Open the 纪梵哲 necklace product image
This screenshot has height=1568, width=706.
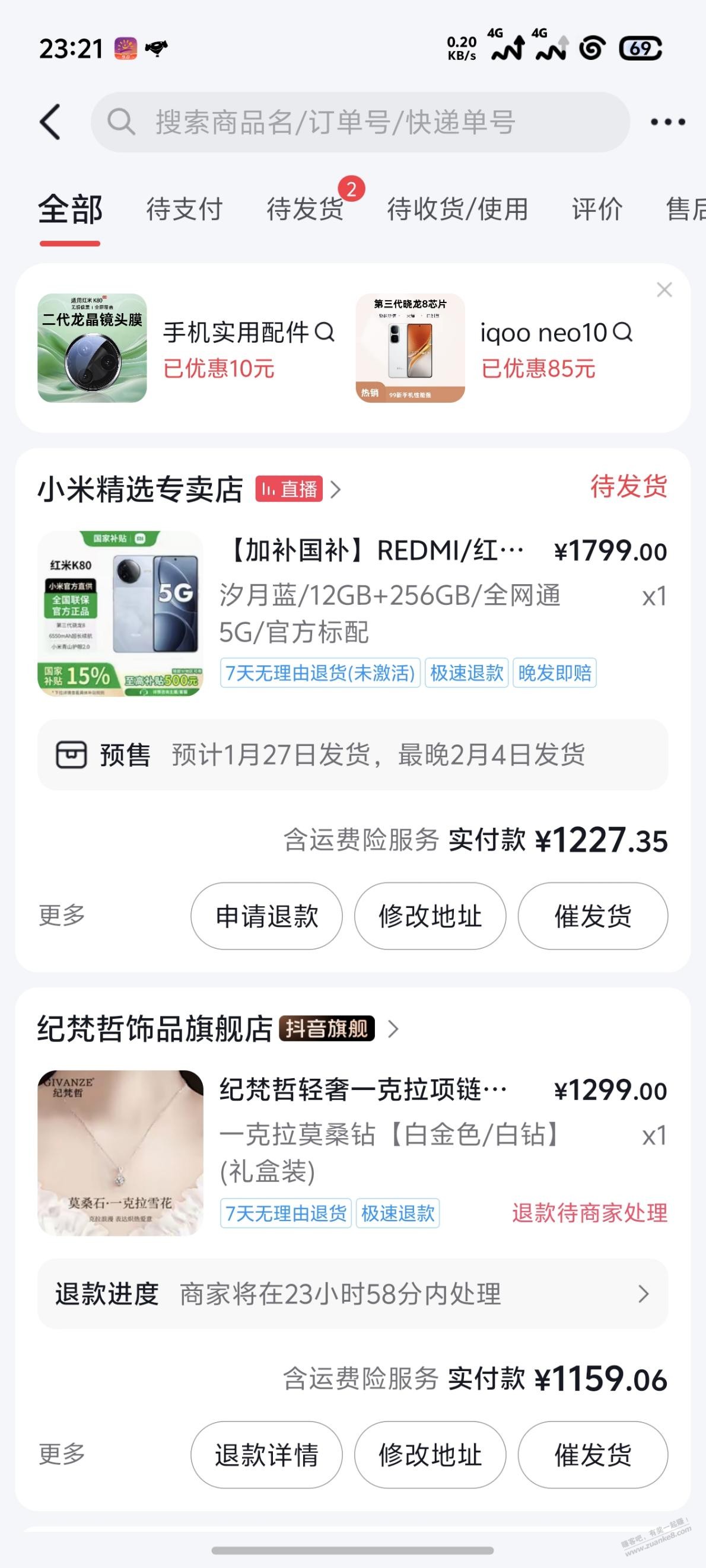[120, 1153]
